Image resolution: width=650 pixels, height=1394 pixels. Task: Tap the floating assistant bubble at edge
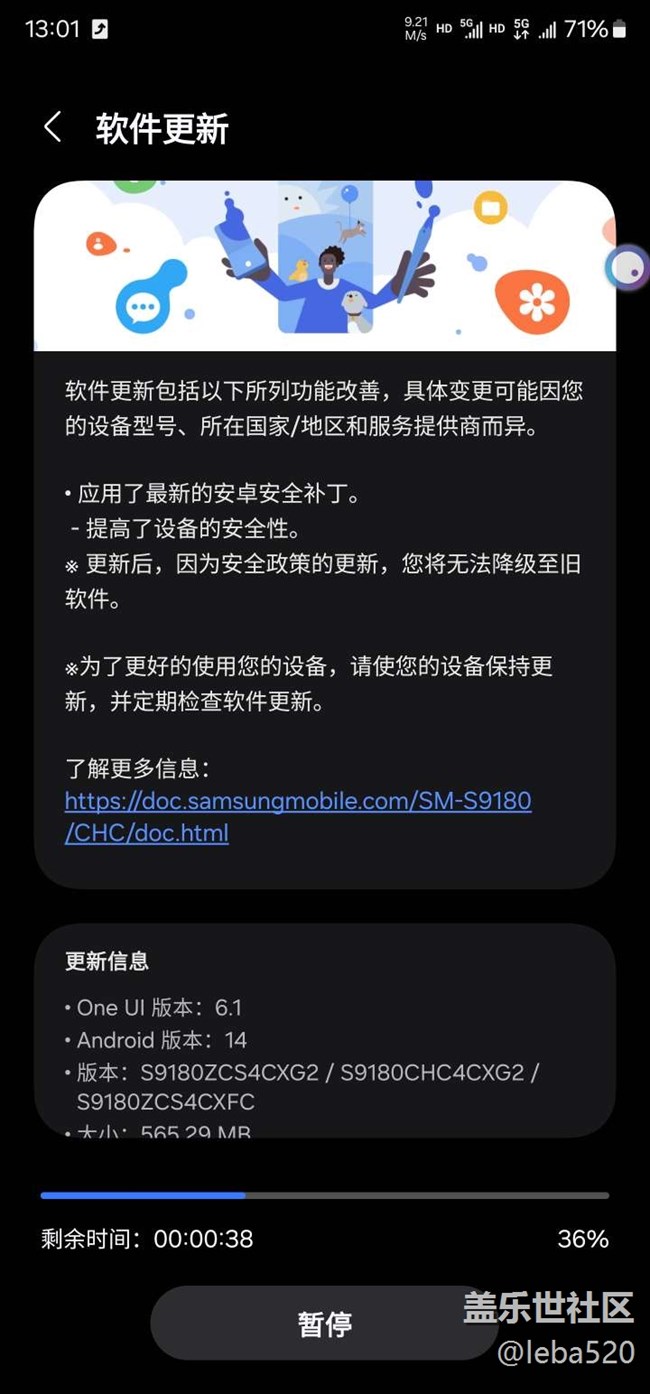pyautogui.click(x=628, y=266)
